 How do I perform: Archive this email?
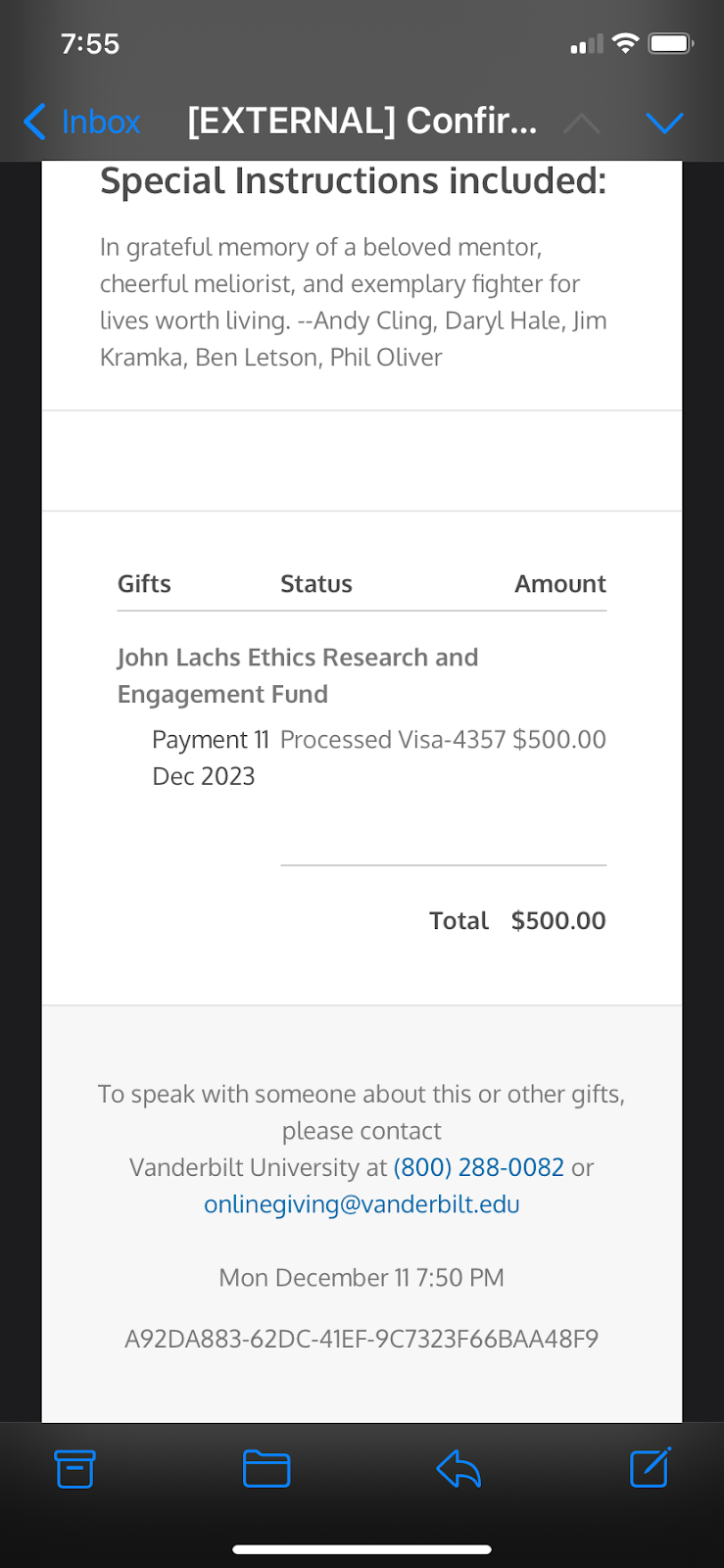(x=74, y=1468)
